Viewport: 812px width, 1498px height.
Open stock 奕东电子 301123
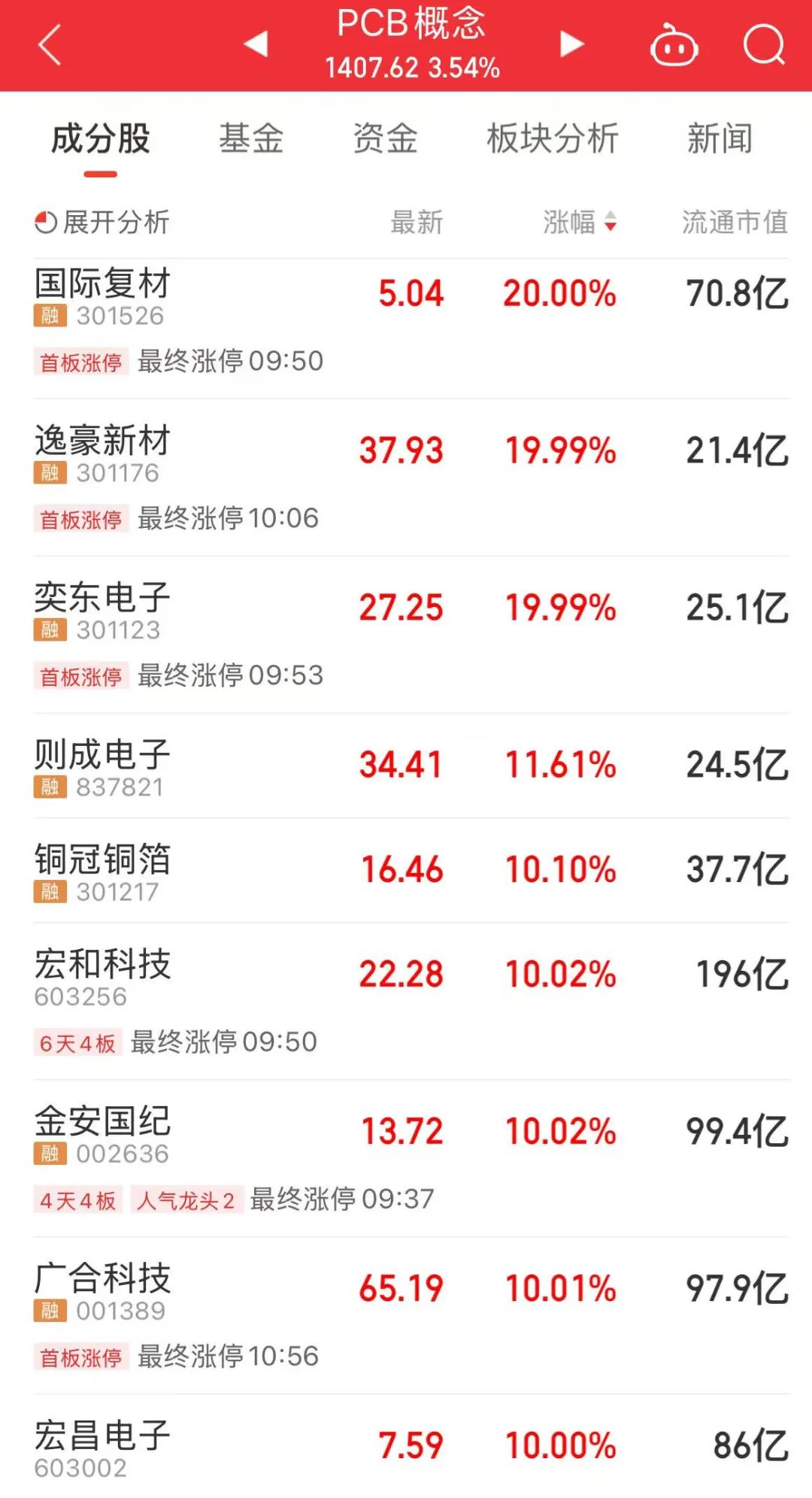tap(102, 611)
